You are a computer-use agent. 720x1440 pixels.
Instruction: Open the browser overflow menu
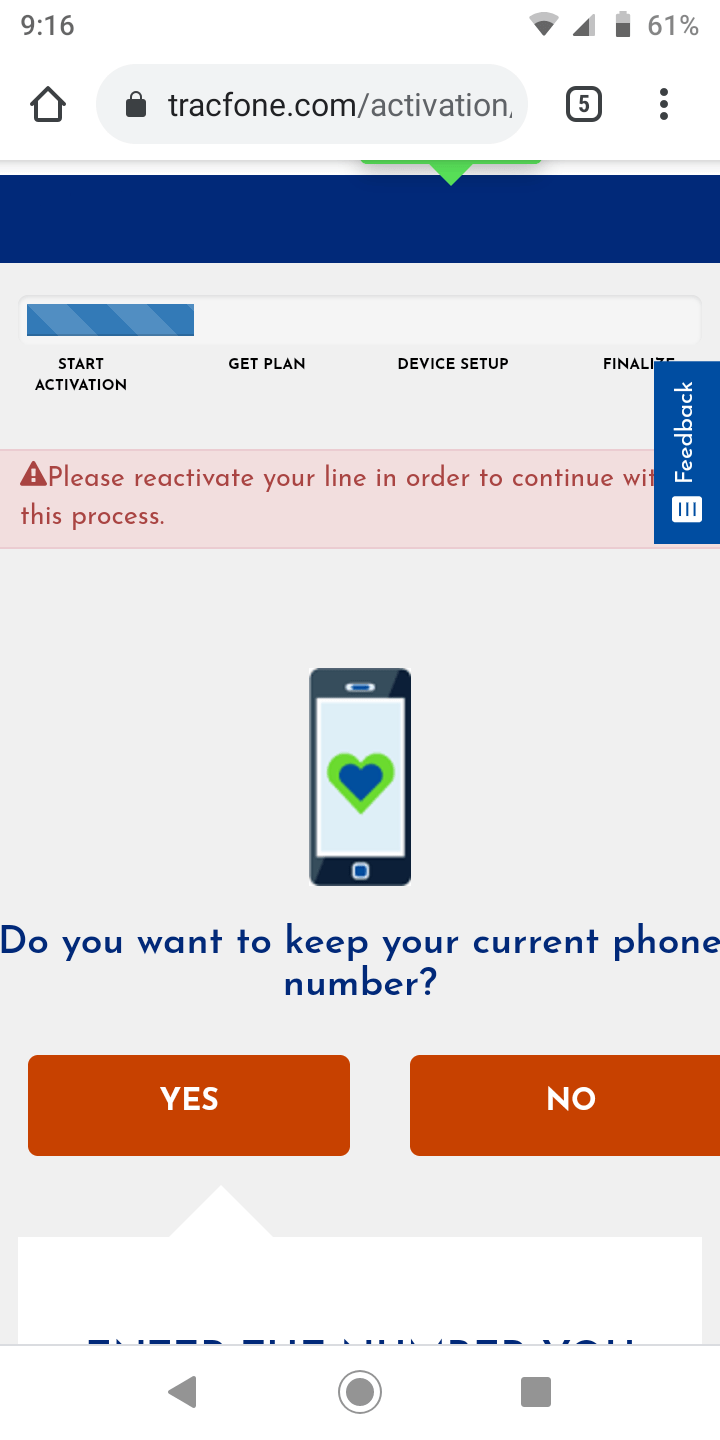pyautogui.click(x=663, y=103)
